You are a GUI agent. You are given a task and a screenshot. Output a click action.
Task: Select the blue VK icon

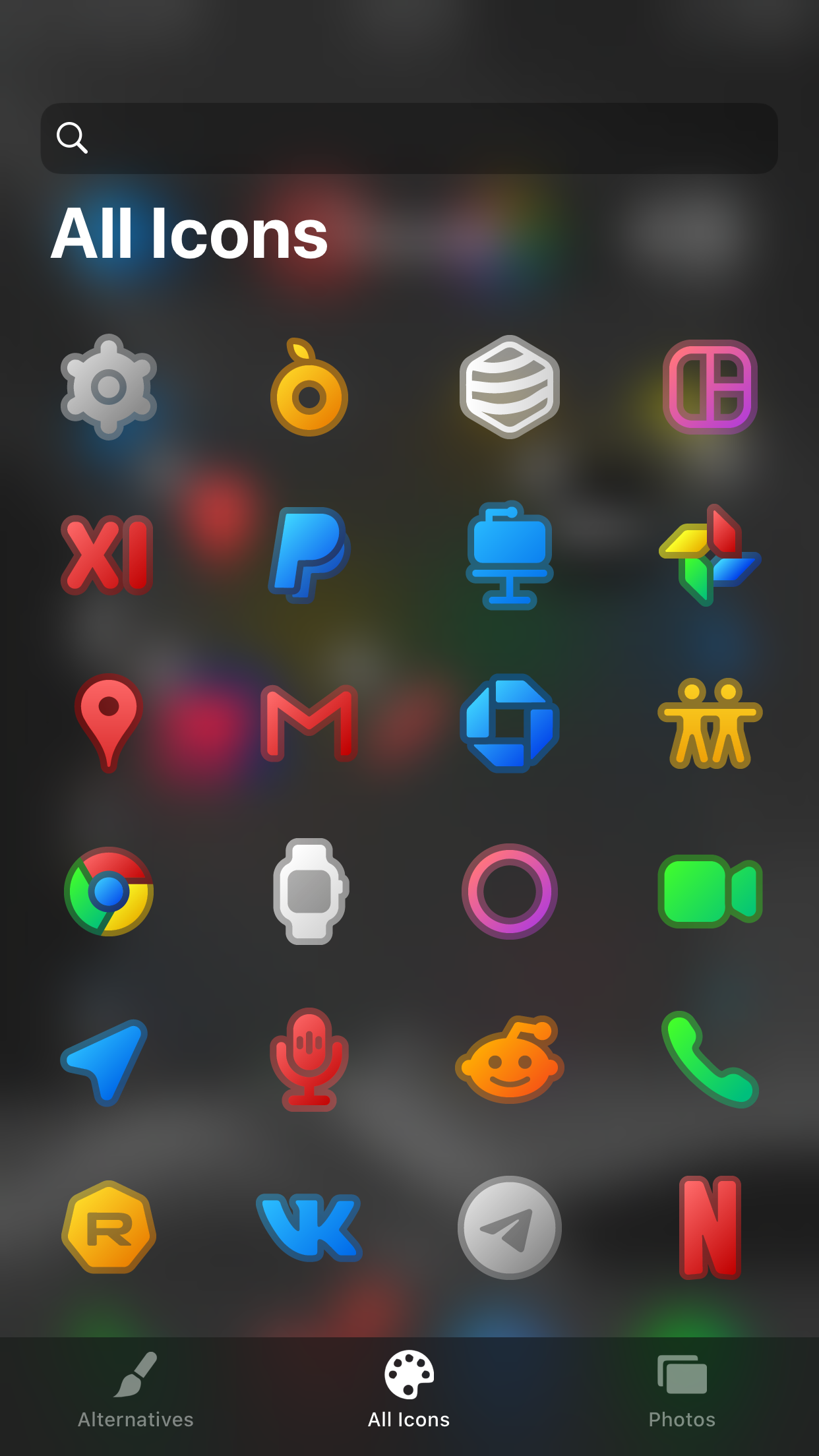click(x=309, y=1228)
